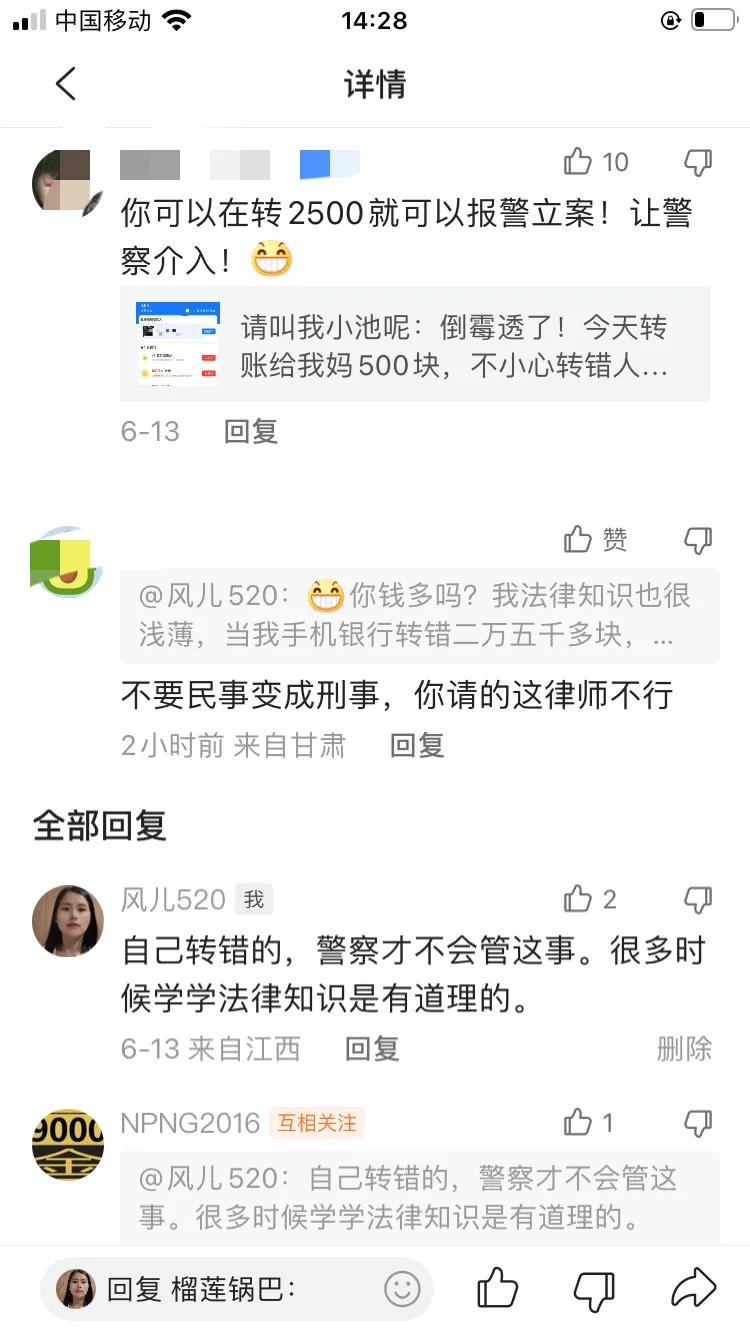Tap the 互相关注 tag next to NPNG2016
Viewport: 750px width, 1334px height.
[x=317, y=1123]
